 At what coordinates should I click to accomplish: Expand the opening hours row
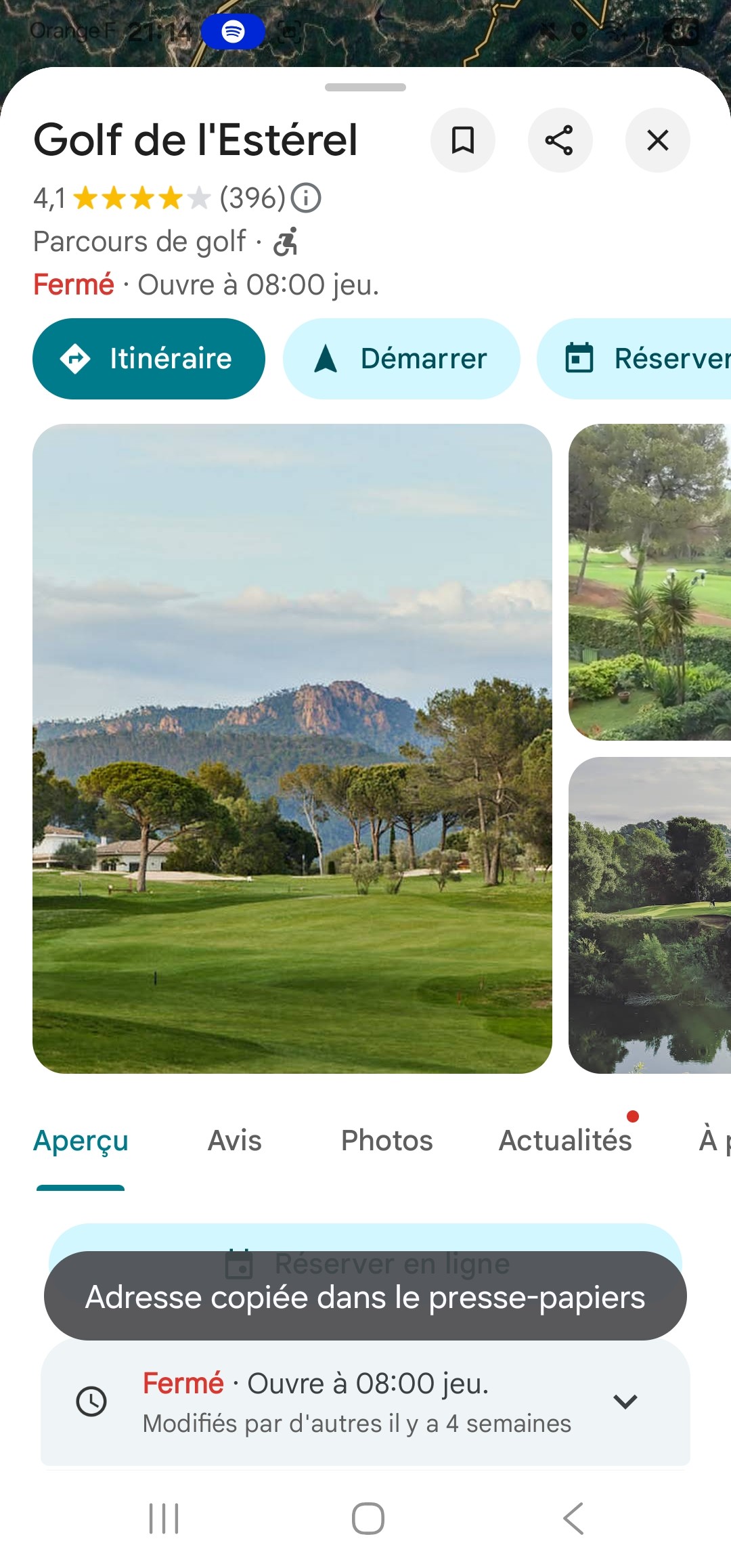coord(625,1401)
